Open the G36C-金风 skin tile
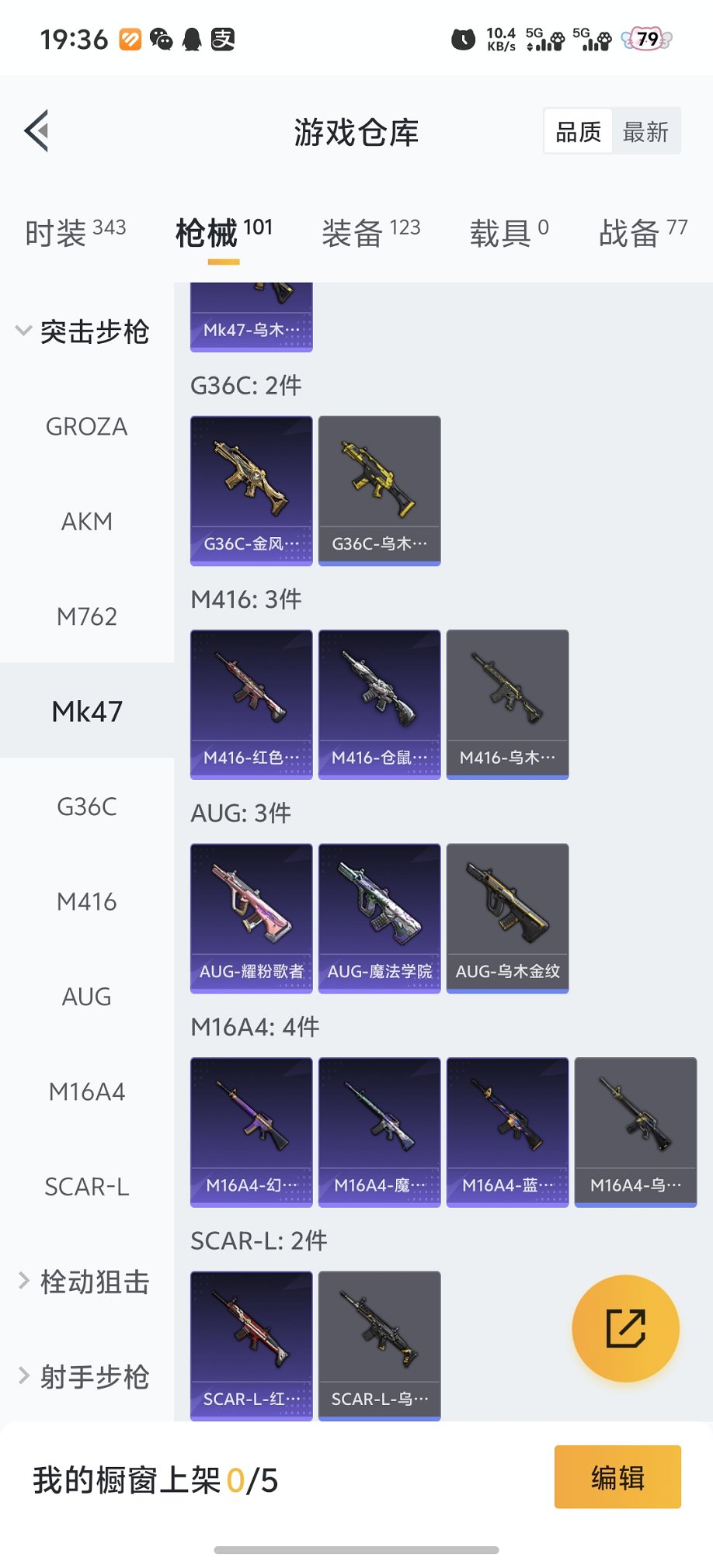Image resolution: width=713 pixels, height=1568 pixels. point(252,490)
